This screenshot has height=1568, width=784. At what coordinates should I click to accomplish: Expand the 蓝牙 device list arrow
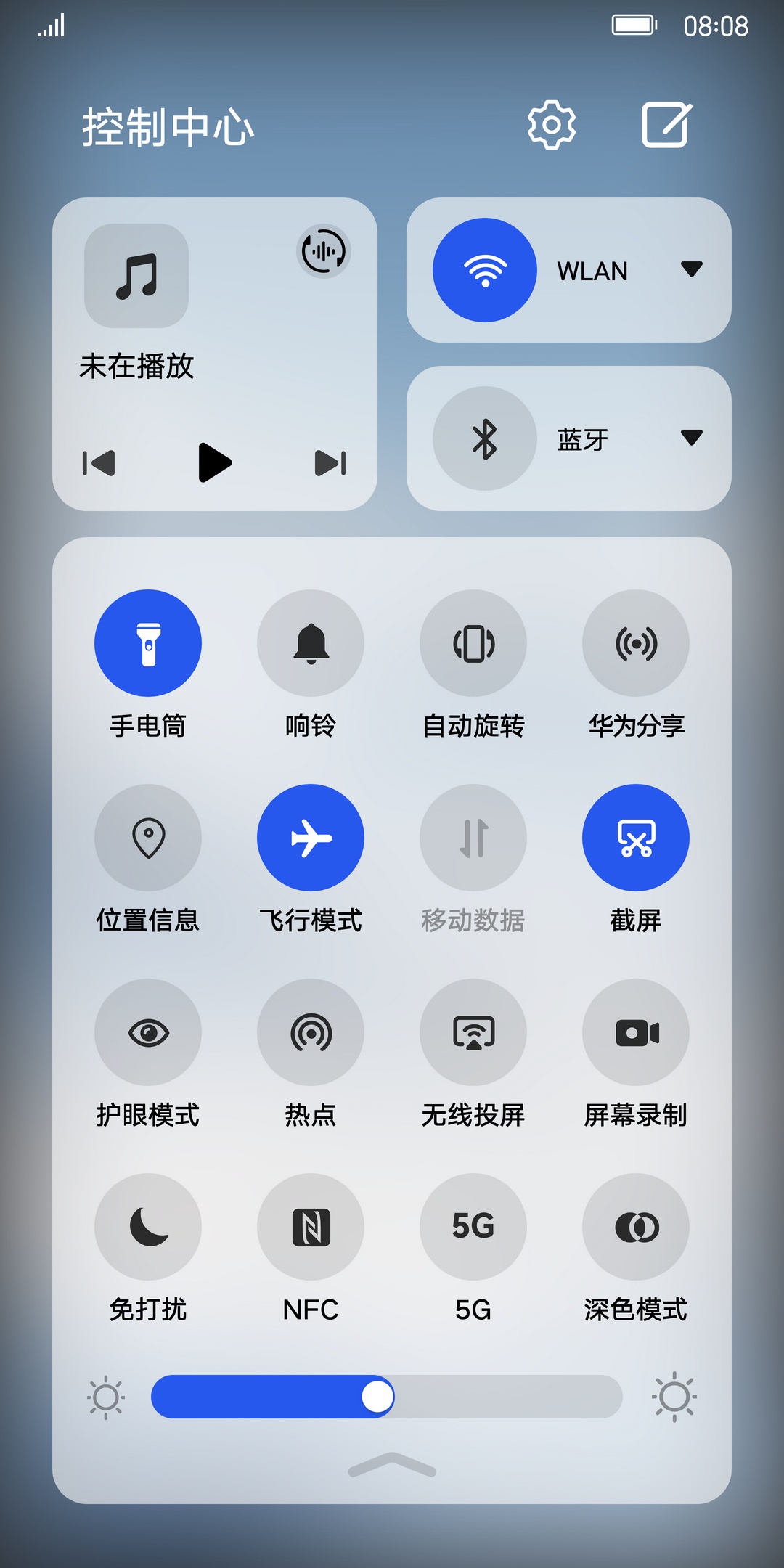(692, 438)
